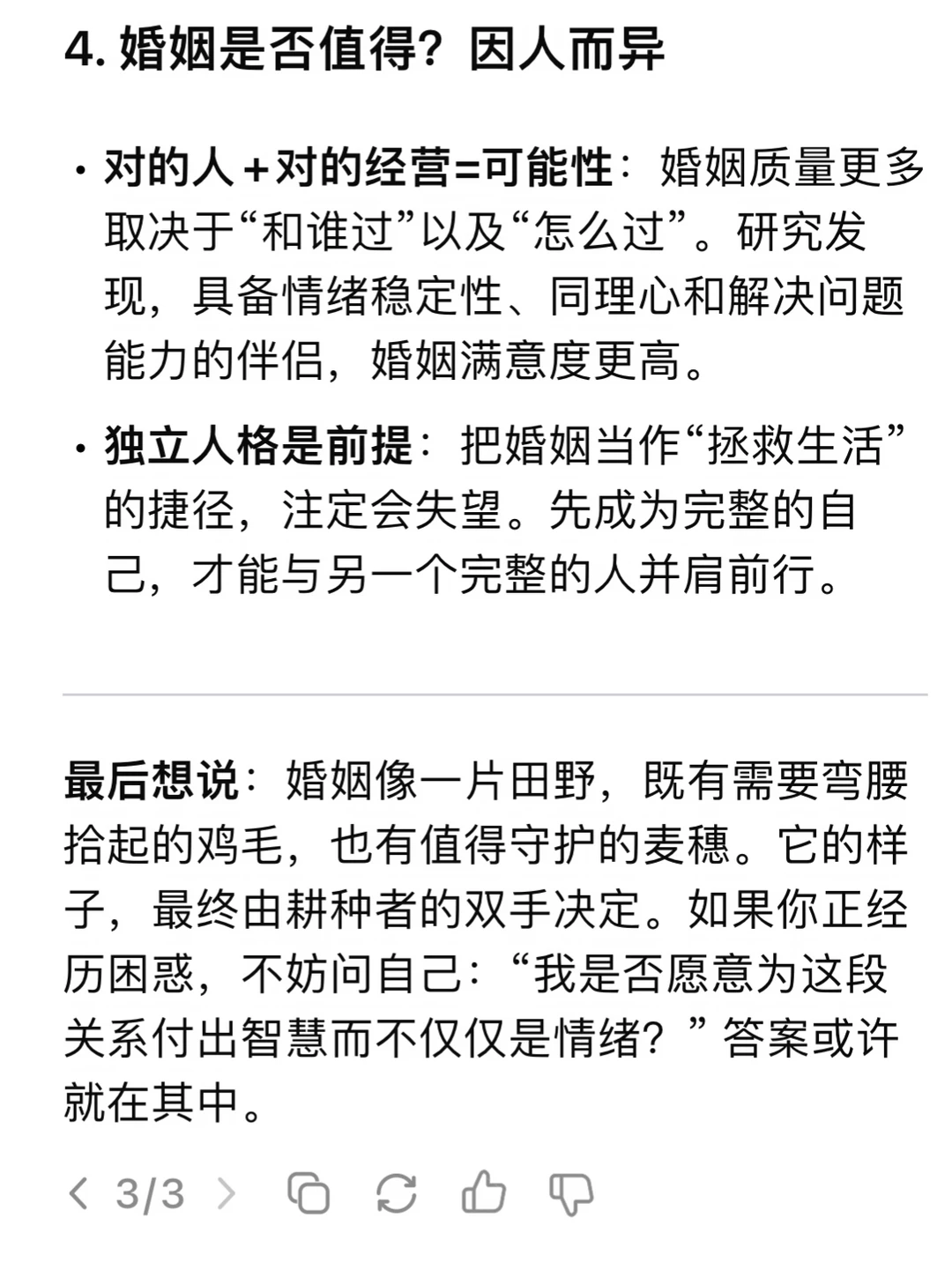Regenerate the response

click(396, 1194)
